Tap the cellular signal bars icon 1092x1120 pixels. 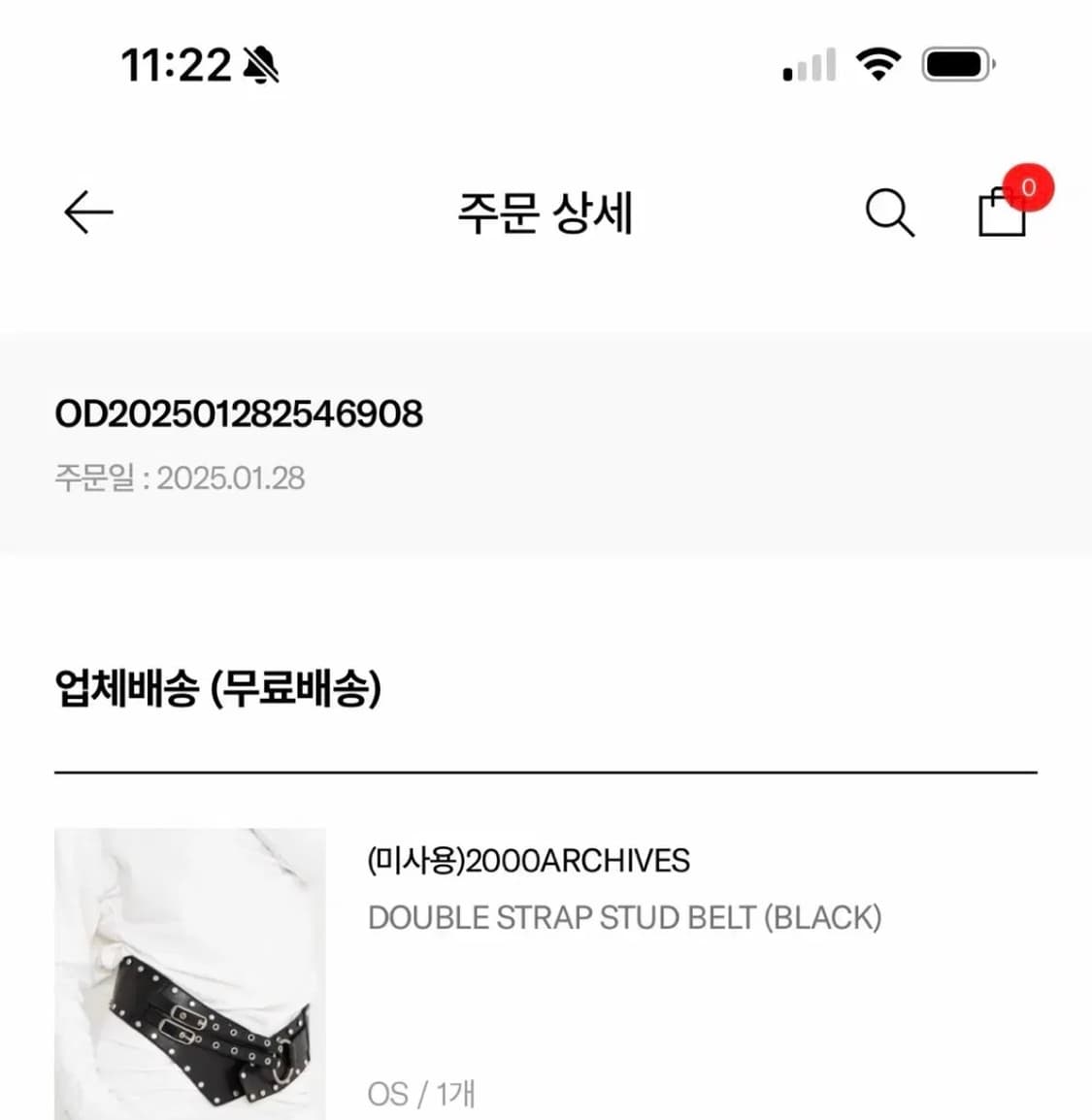point(809,64)
